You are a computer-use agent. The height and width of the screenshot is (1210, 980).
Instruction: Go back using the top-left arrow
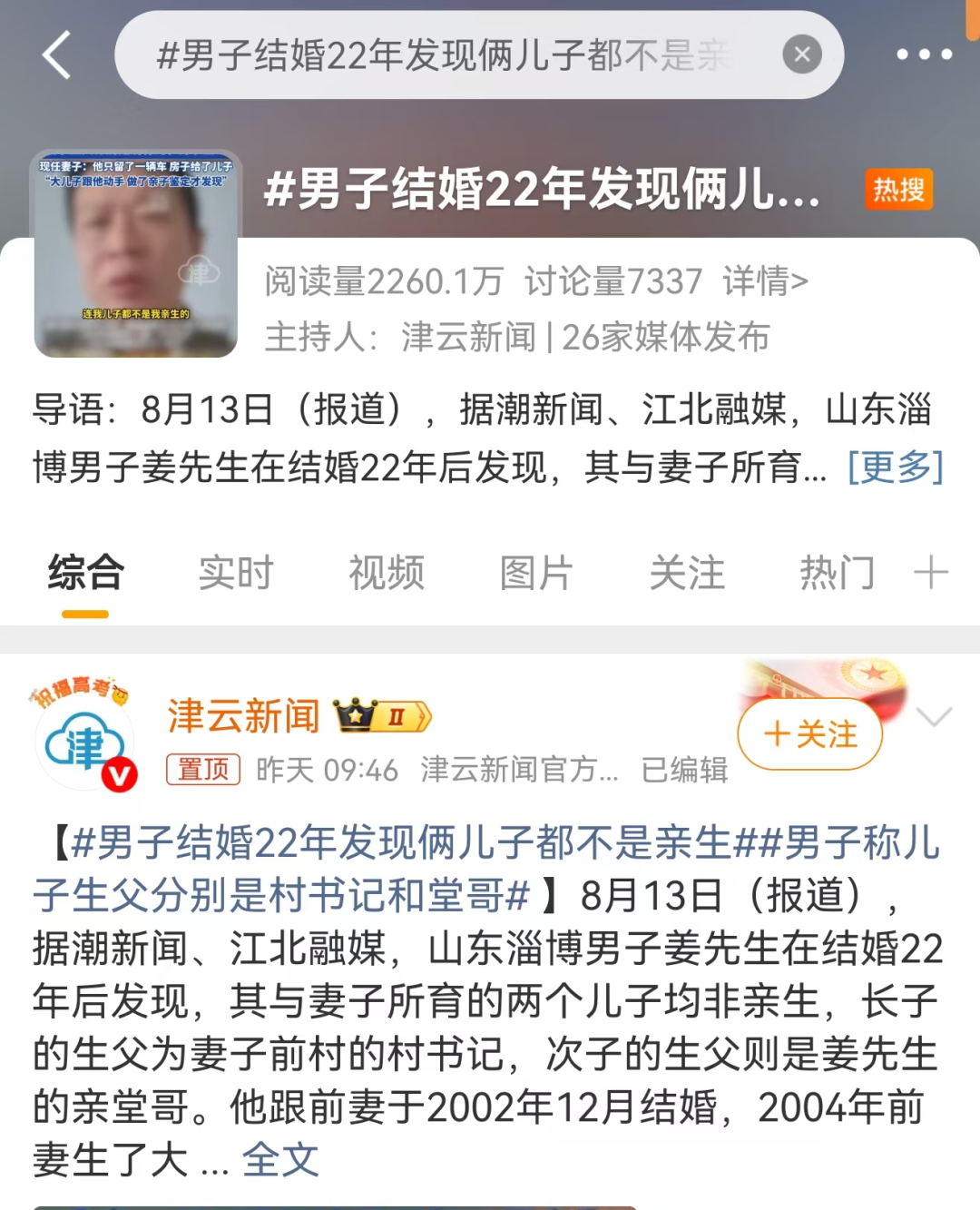[x=57, y=54]
